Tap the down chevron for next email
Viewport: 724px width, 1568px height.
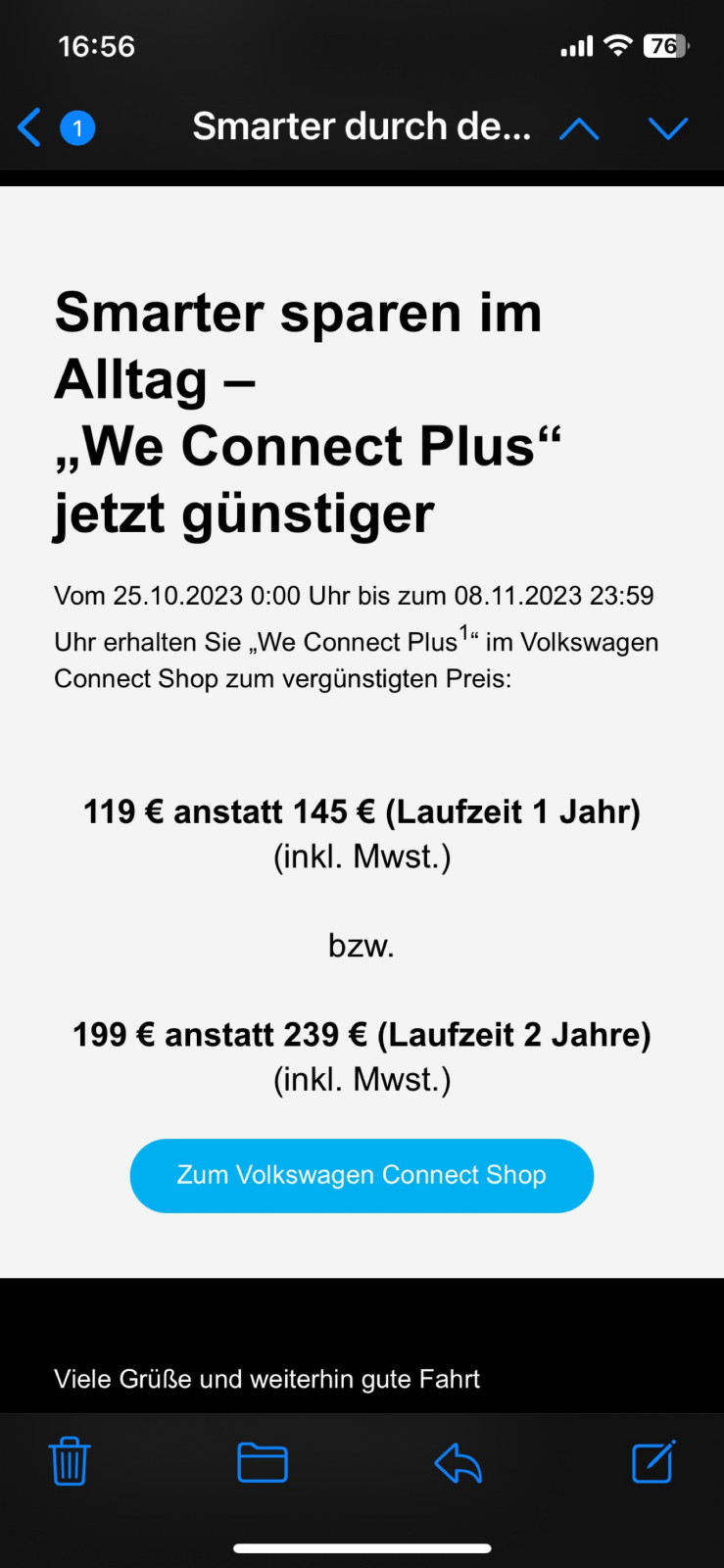coord(669,127)
